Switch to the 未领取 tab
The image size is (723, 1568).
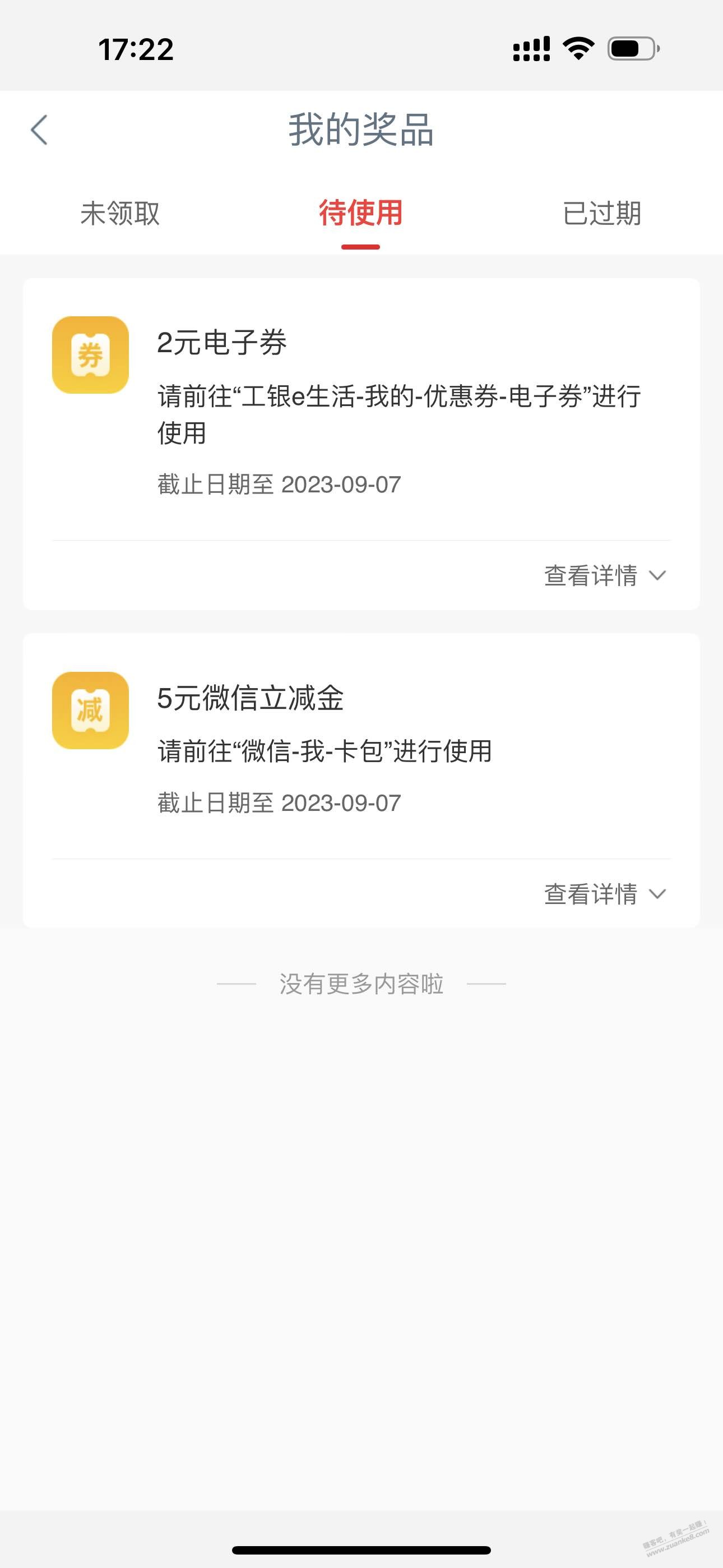click(120, 214)
